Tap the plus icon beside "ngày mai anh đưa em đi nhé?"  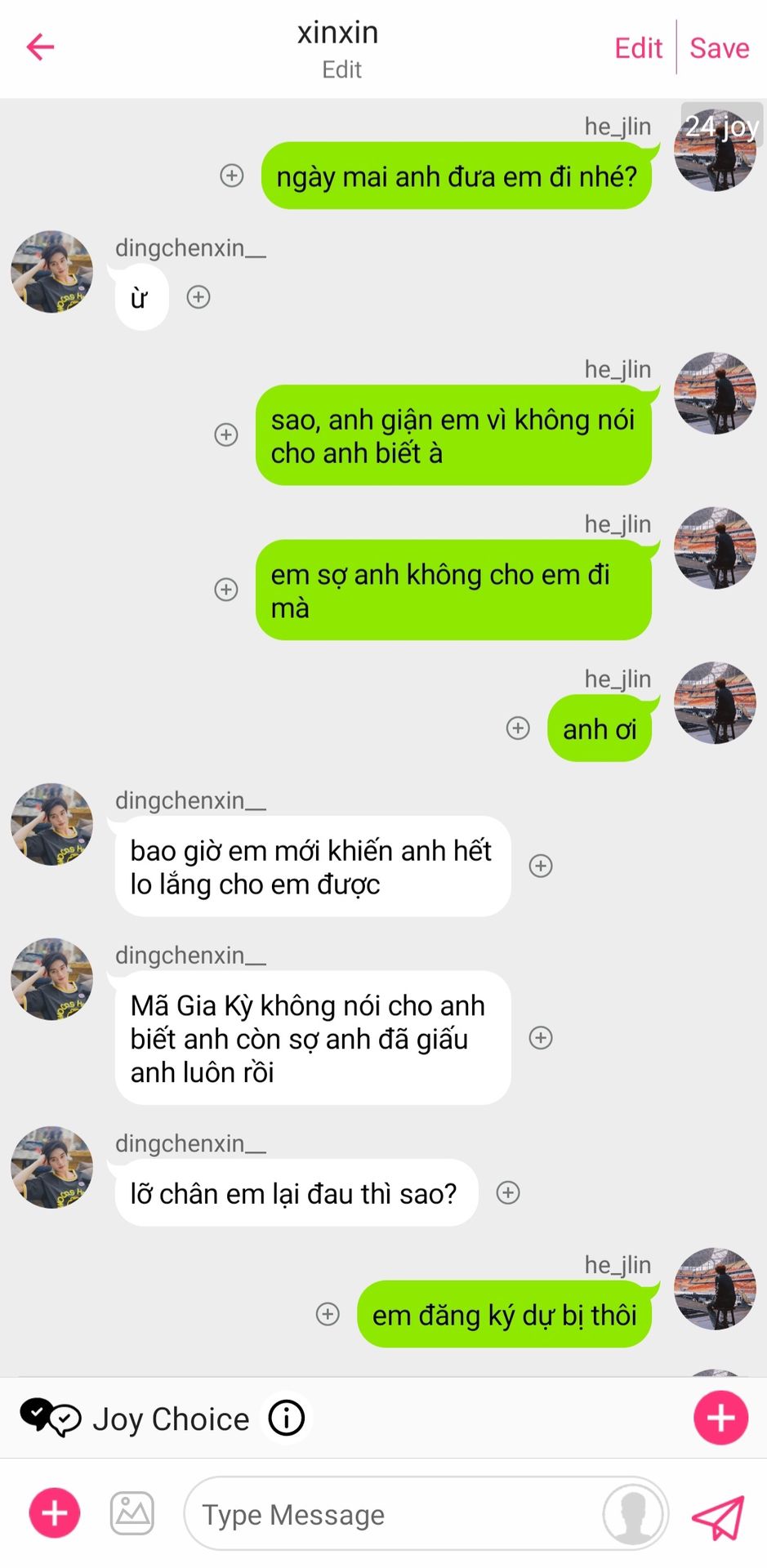(232, 176)
